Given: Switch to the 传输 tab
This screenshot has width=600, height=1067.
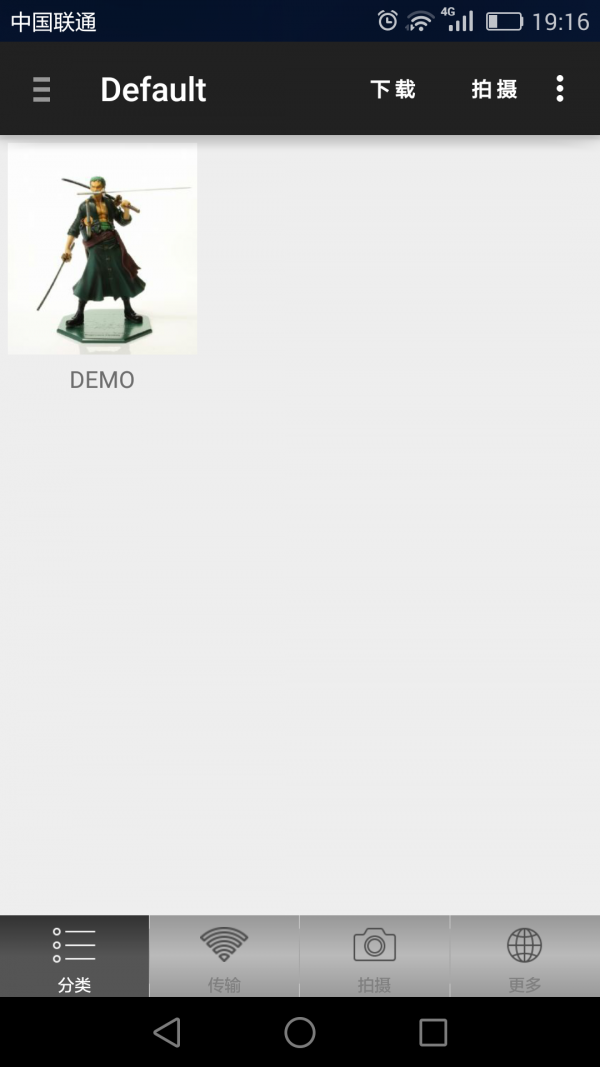Looking at the screenshot, I should click(224, 957).
